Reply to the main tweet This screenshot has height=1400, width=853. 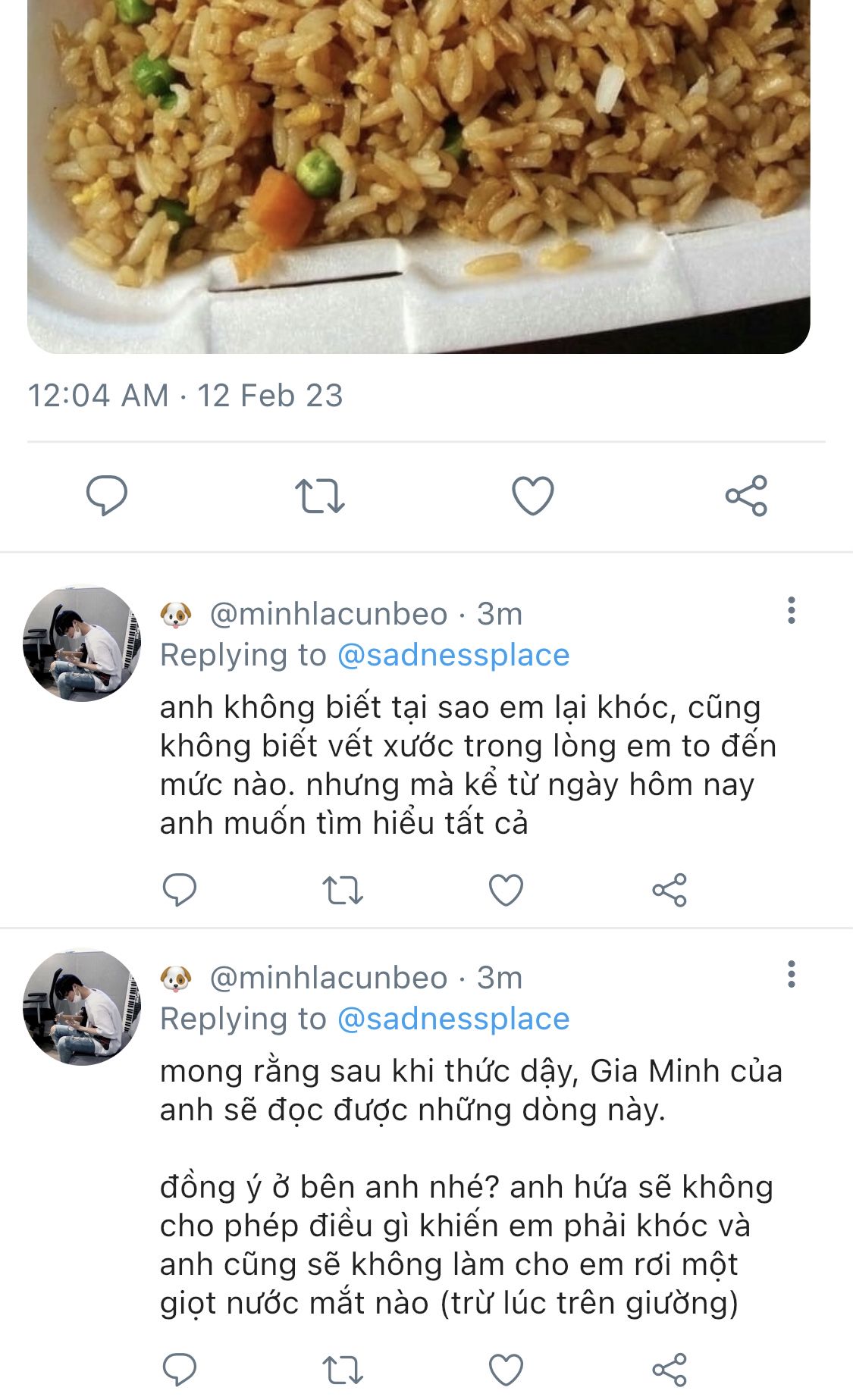point(107,496)
